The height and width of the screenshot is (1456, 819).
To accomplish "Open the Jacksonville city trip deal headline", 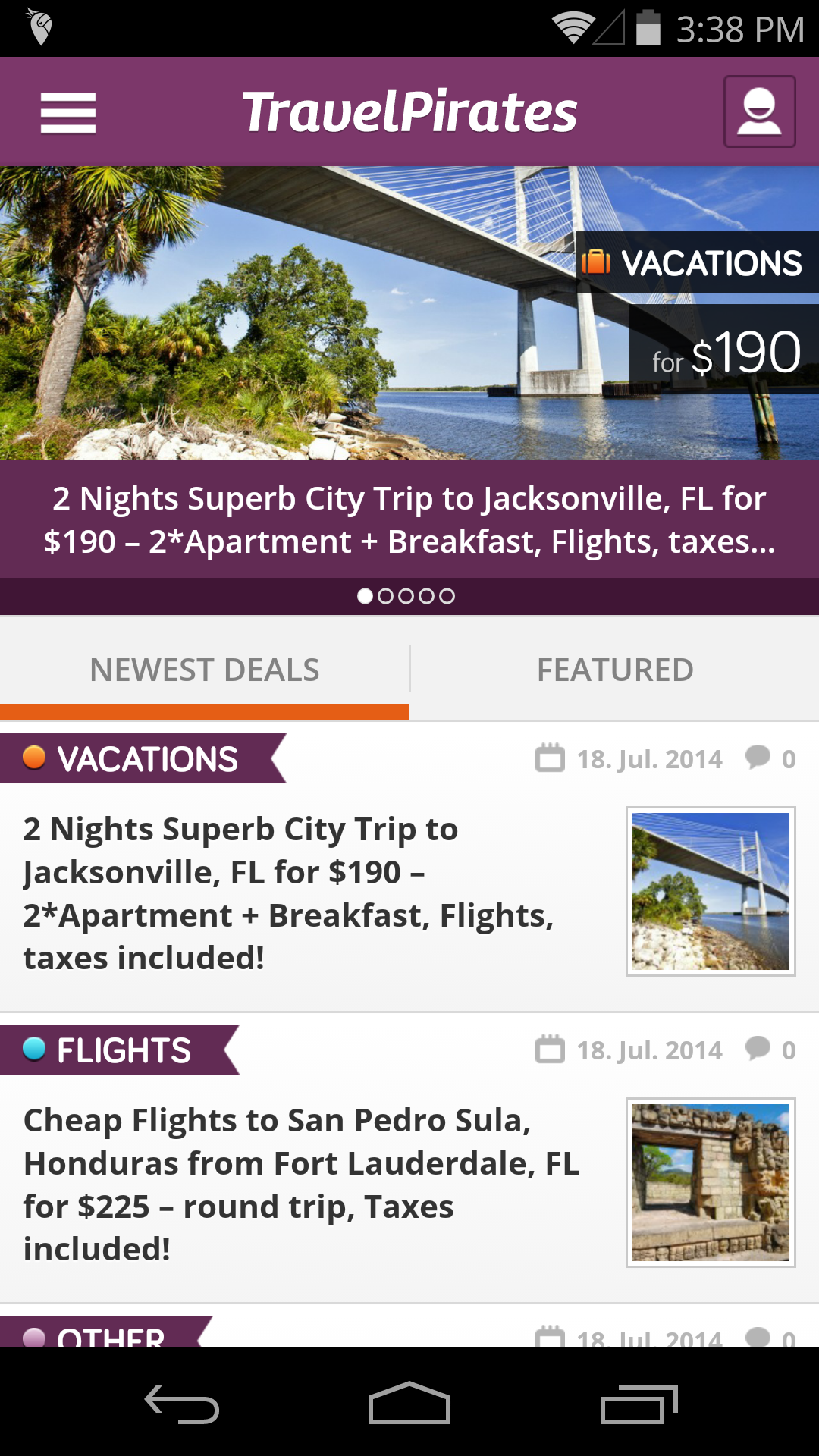I will (288, 893).
